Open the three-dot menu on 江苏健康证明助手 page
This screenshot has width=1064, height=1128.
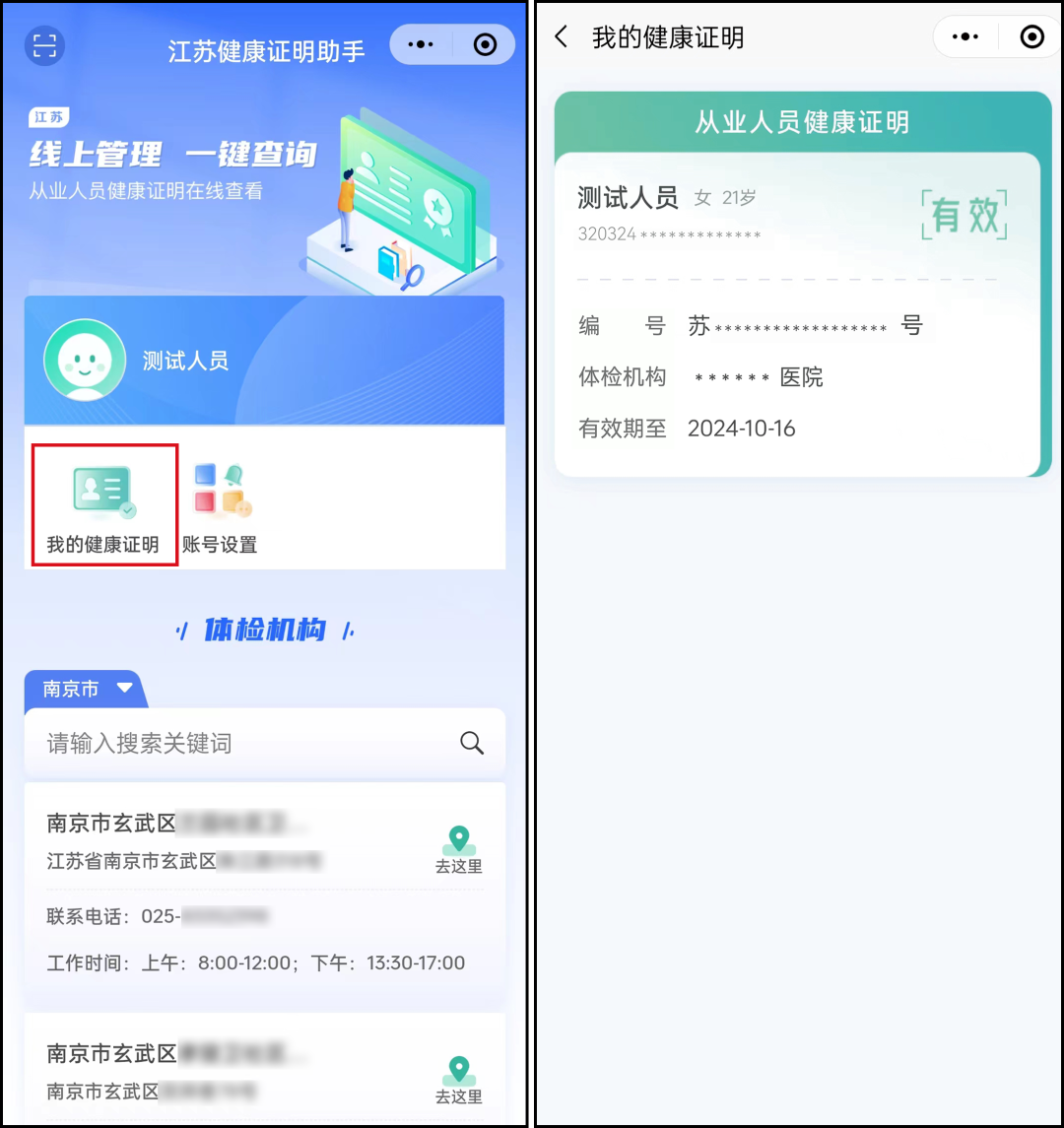(421, 45)
